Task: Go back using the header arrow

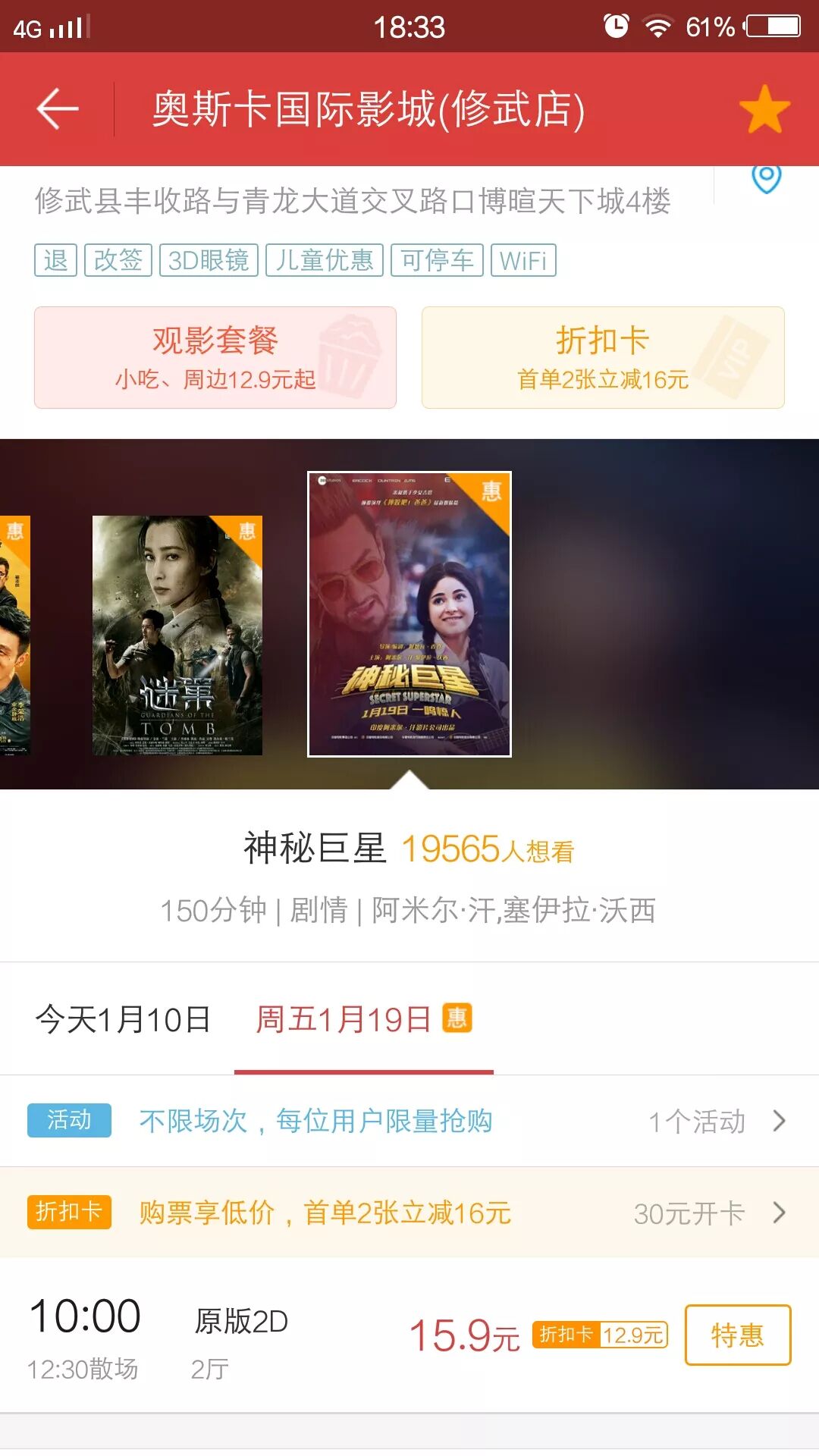Action: pyautogui.click(x=58, y=108)
